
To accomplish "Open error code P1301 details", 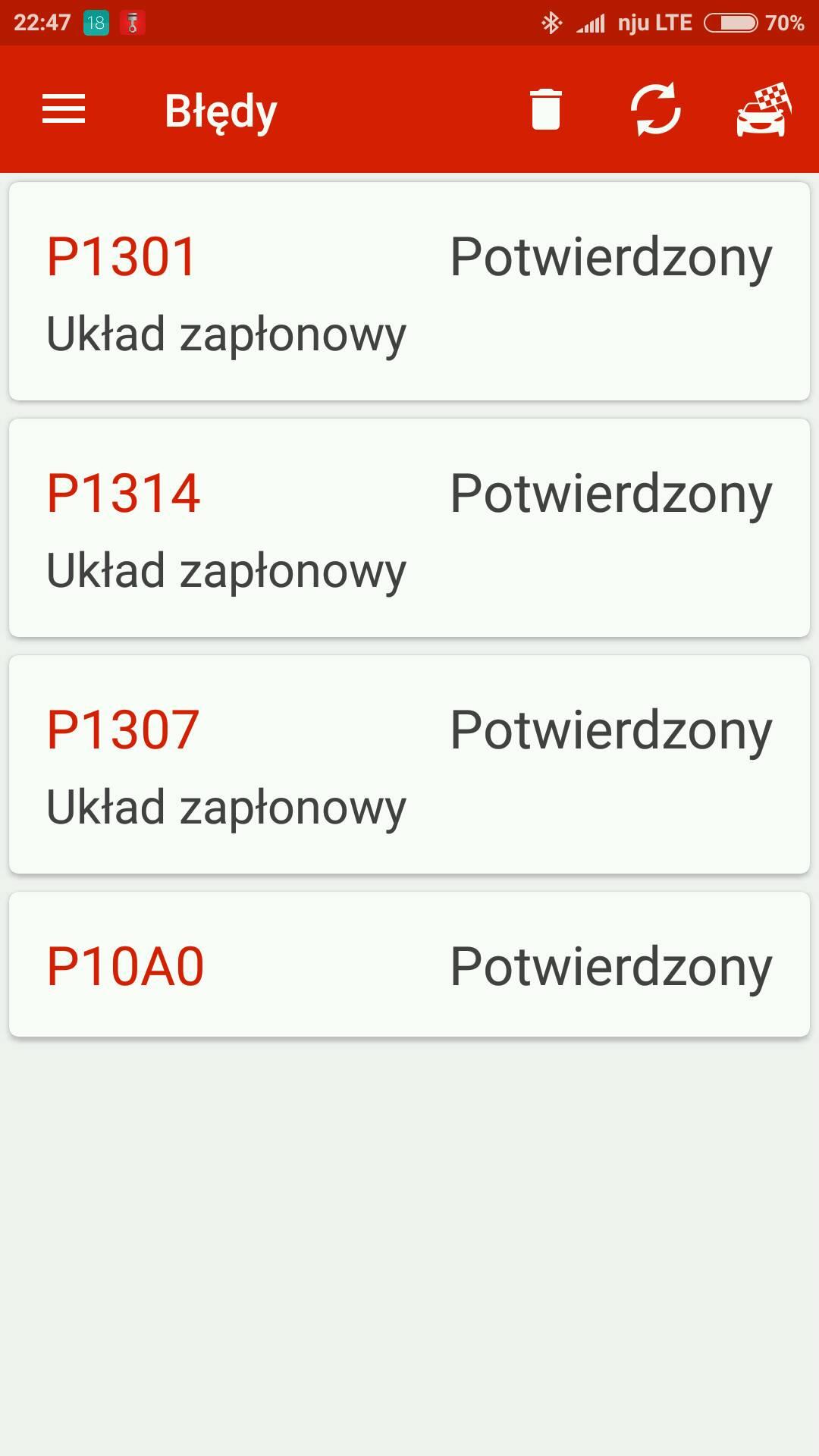I will (409, 291).
